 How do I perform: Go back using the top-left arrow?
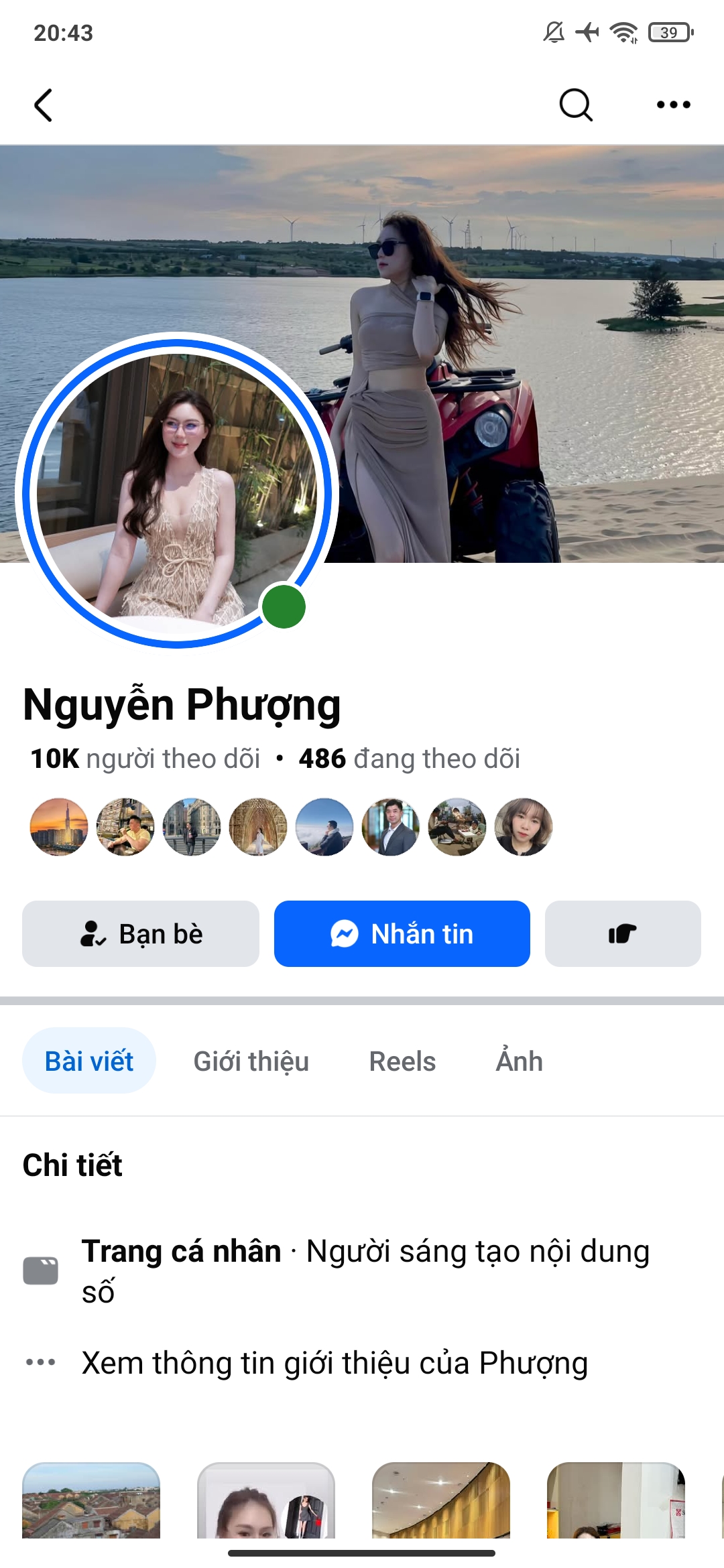[44, 105]
